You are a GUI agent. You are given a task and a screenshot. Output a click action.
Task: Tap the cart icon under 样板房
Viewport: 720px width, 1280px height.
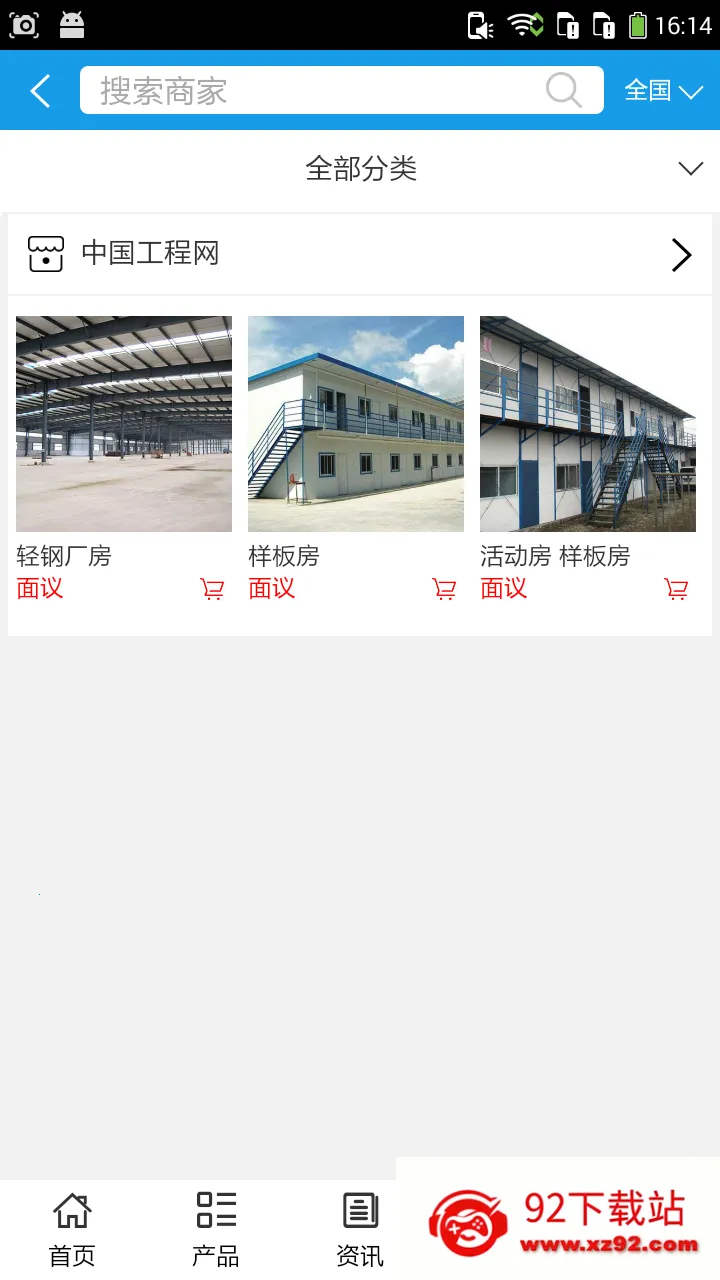click(444, 589)
